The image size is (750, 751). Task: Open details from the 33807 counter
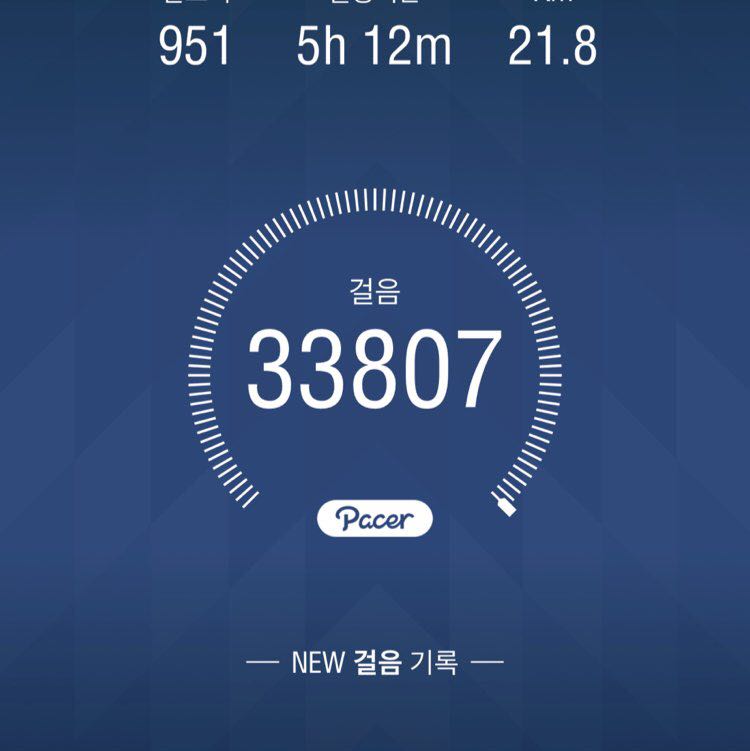coord(374,365)
